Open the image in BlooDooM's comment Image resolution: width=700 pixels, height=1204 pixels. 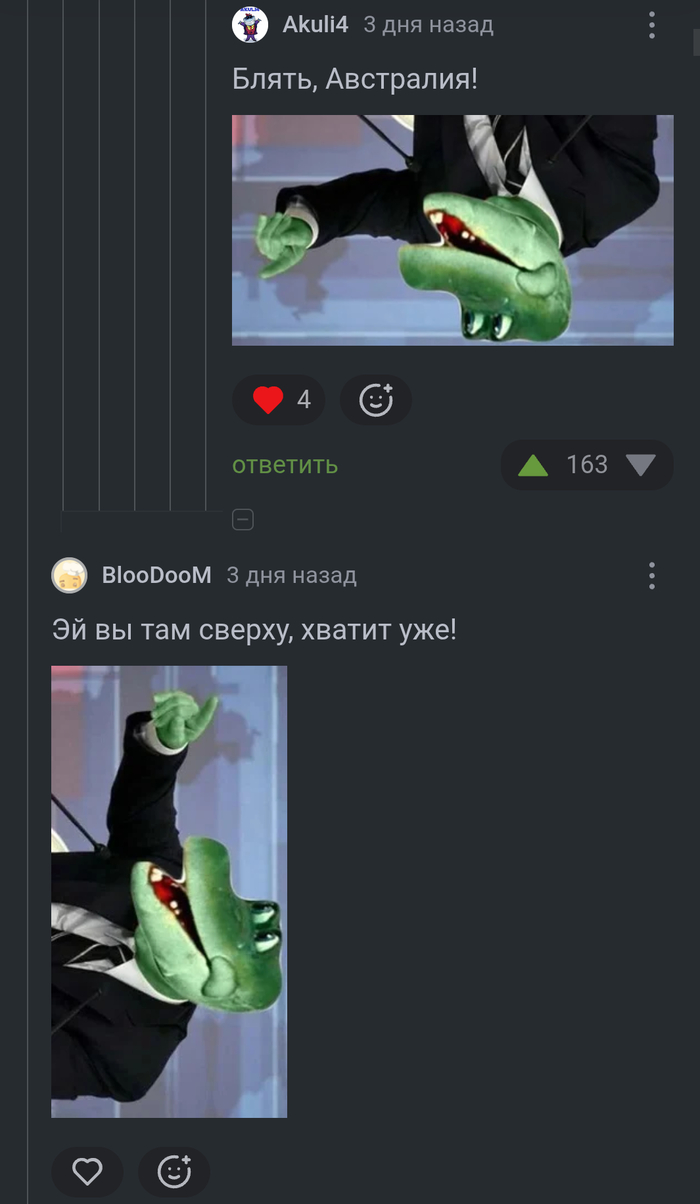point(169,891)
